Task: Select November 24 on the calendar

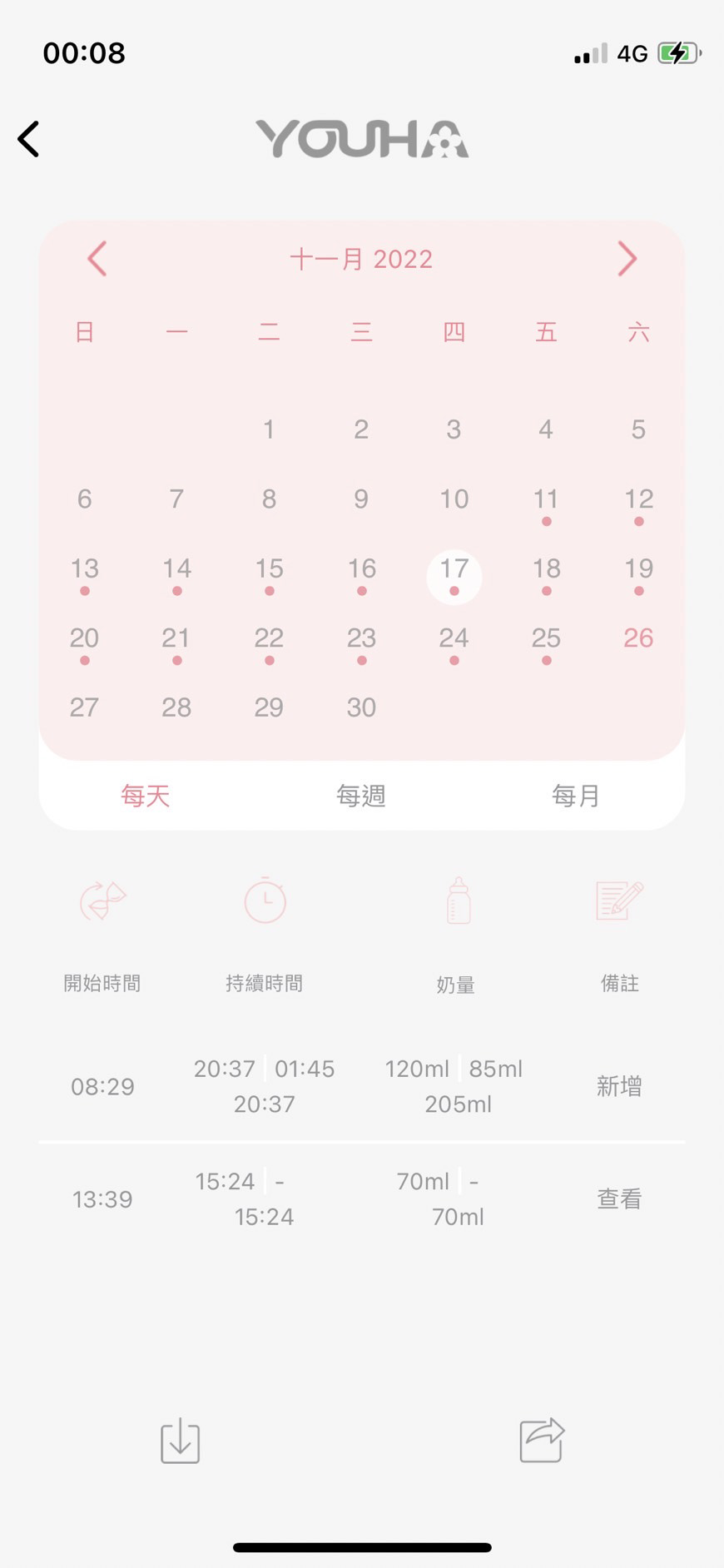Action: click(x=454, y=639)
